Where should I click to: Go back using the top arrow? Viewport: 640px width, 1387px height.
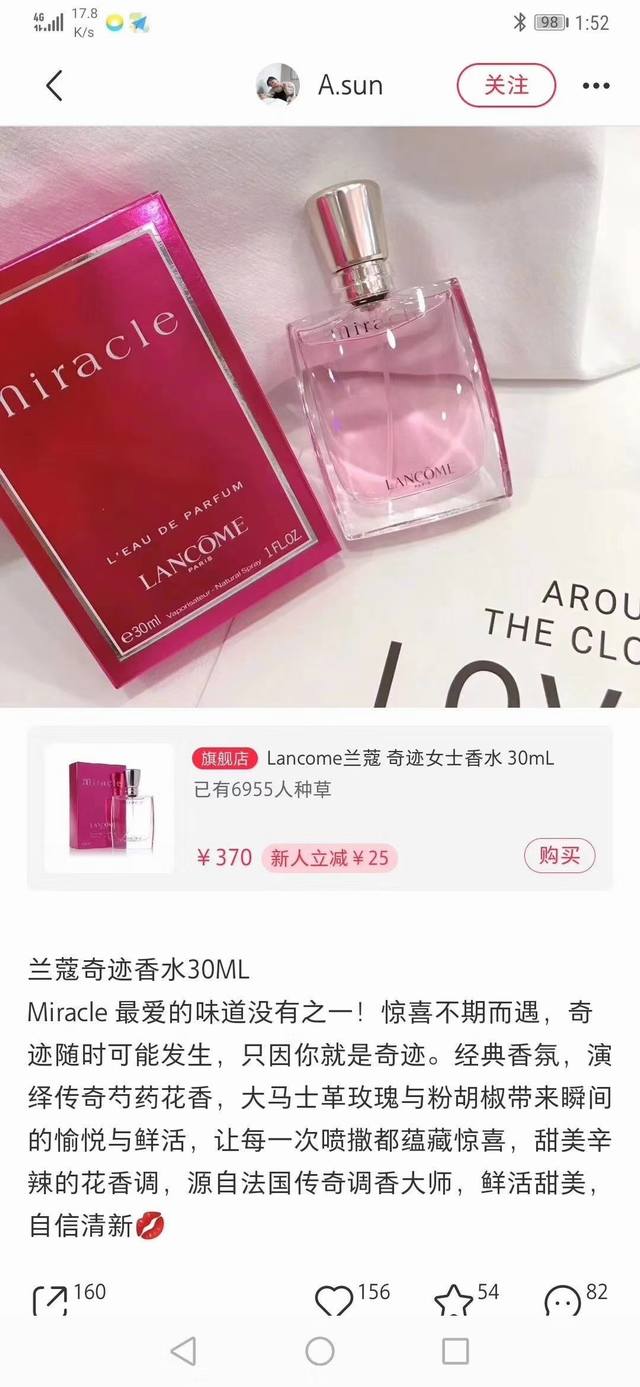[55, 86]
